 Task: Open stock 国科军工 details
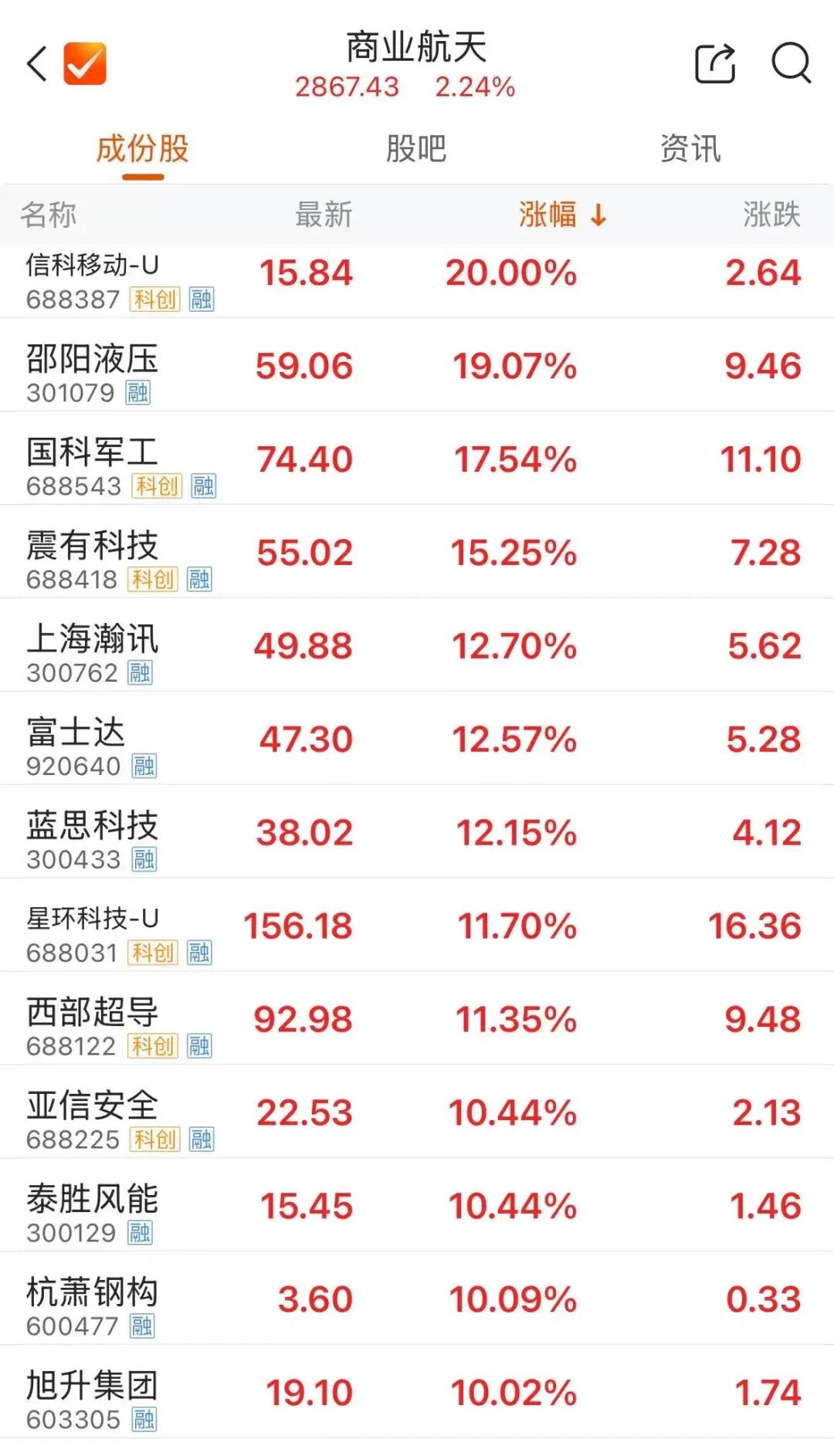tap(93, 453)
